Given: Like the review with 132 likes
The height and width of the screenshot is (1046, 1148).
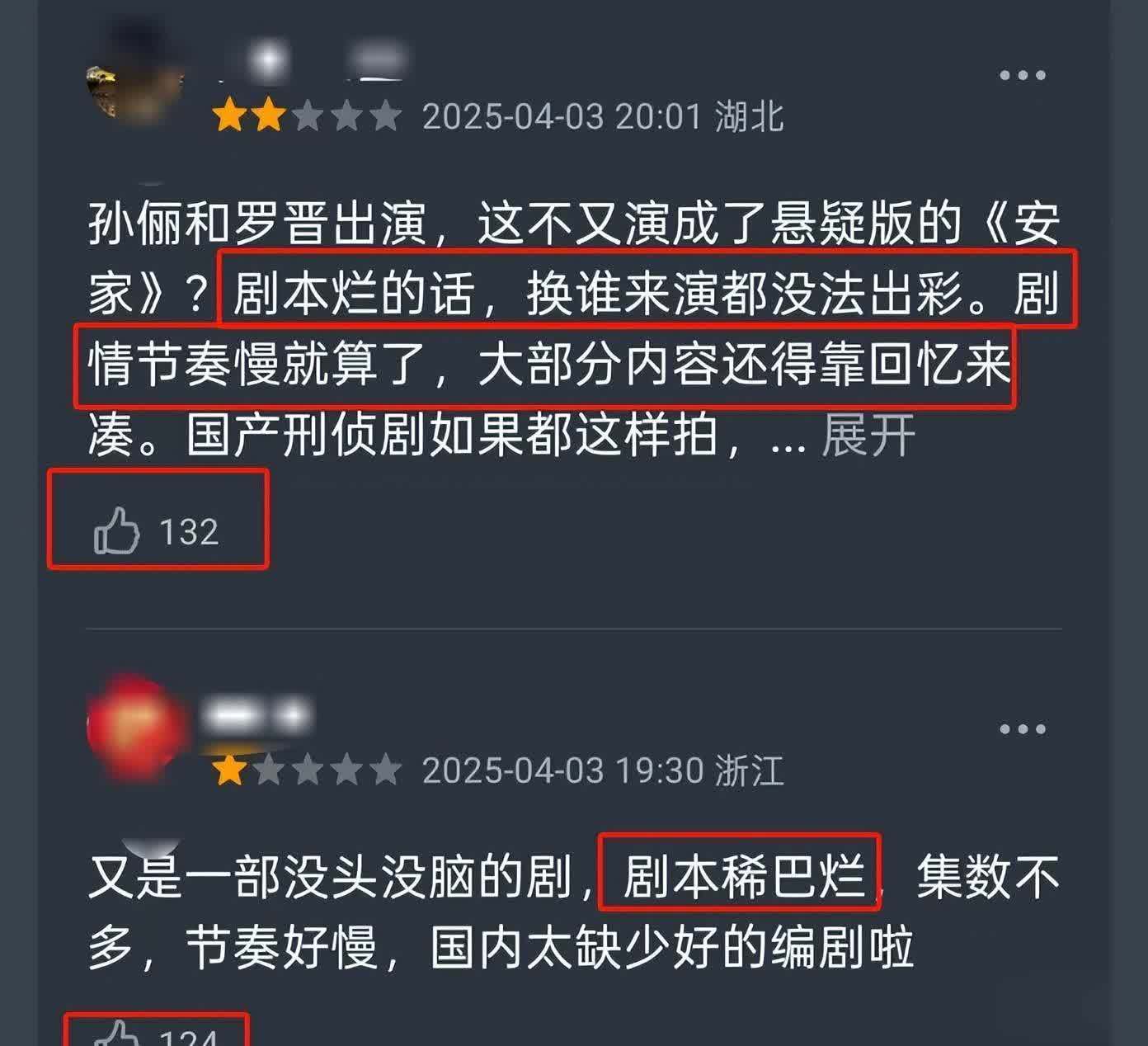Looking at the screenshot, I should (117, 530).
